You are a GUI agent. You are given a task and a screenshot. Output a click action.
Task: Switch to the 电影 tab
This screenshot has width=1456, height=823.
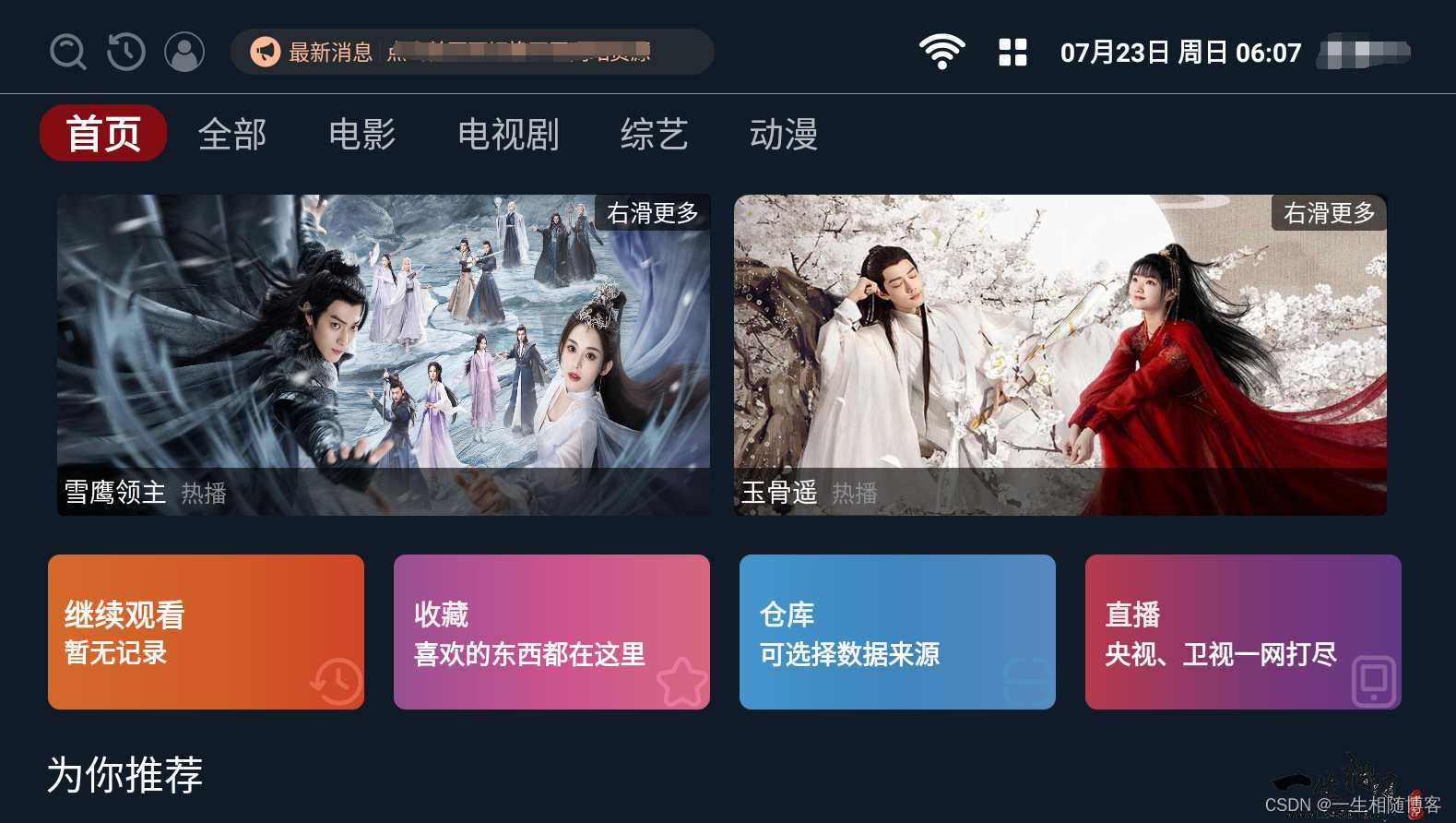[x=362, y=135]
